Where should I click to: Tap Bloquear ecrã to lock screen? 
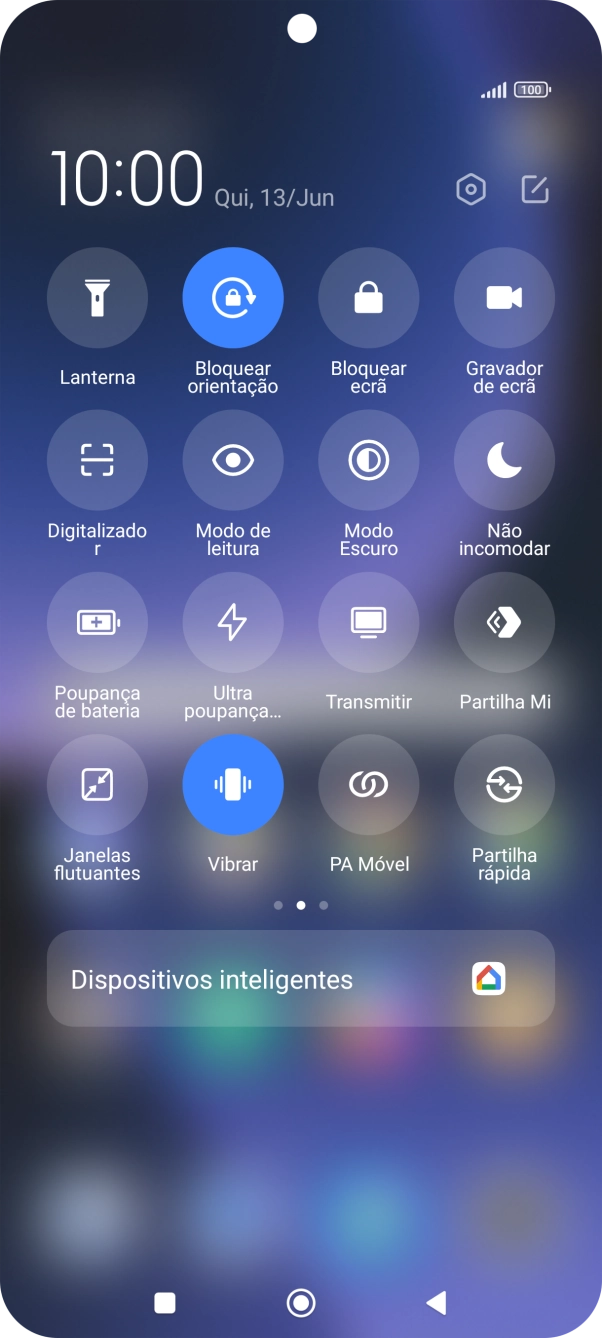[x=369, y=298]
